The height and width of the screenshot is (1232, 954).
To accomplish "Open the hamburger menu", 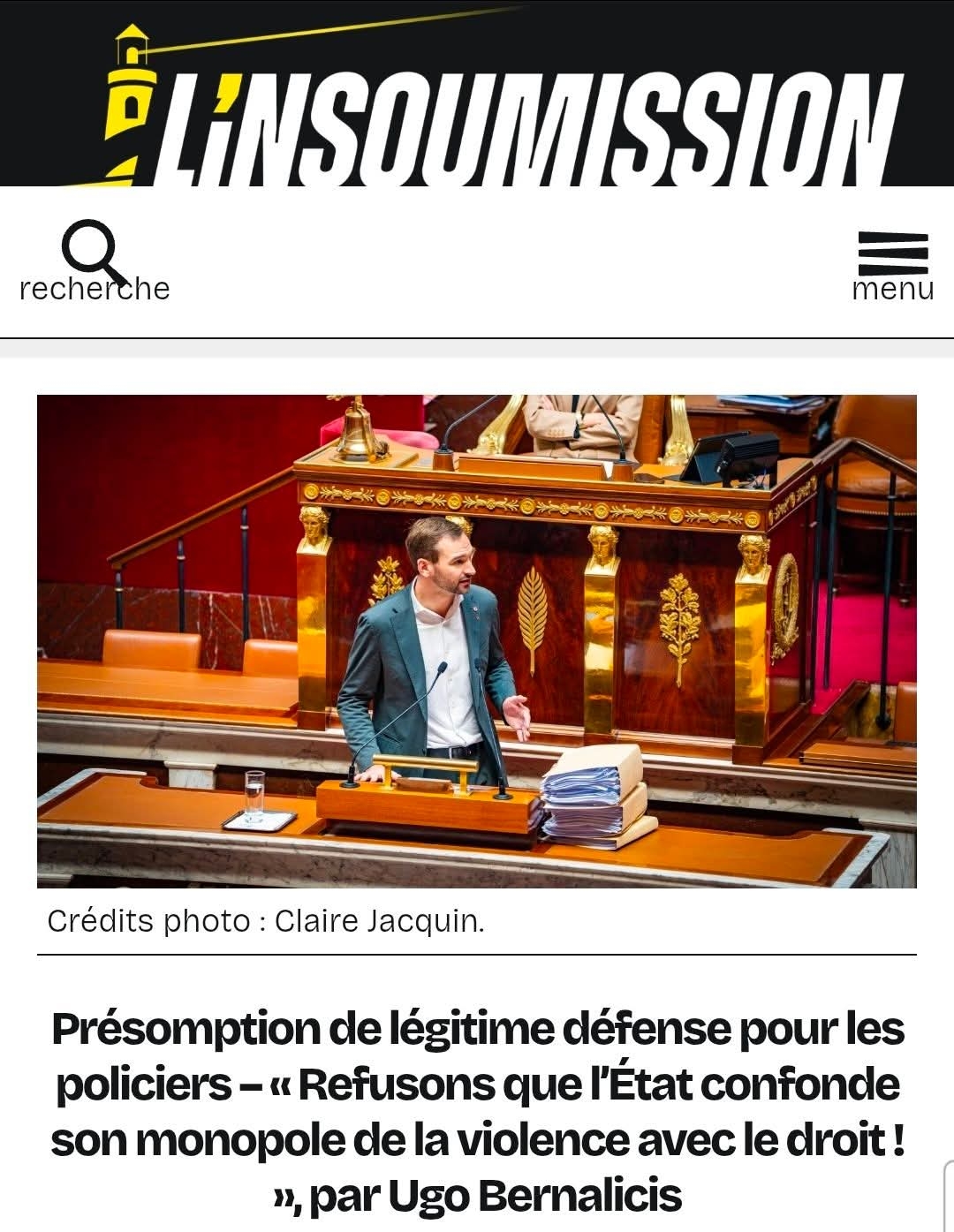I will coord(892,262).
